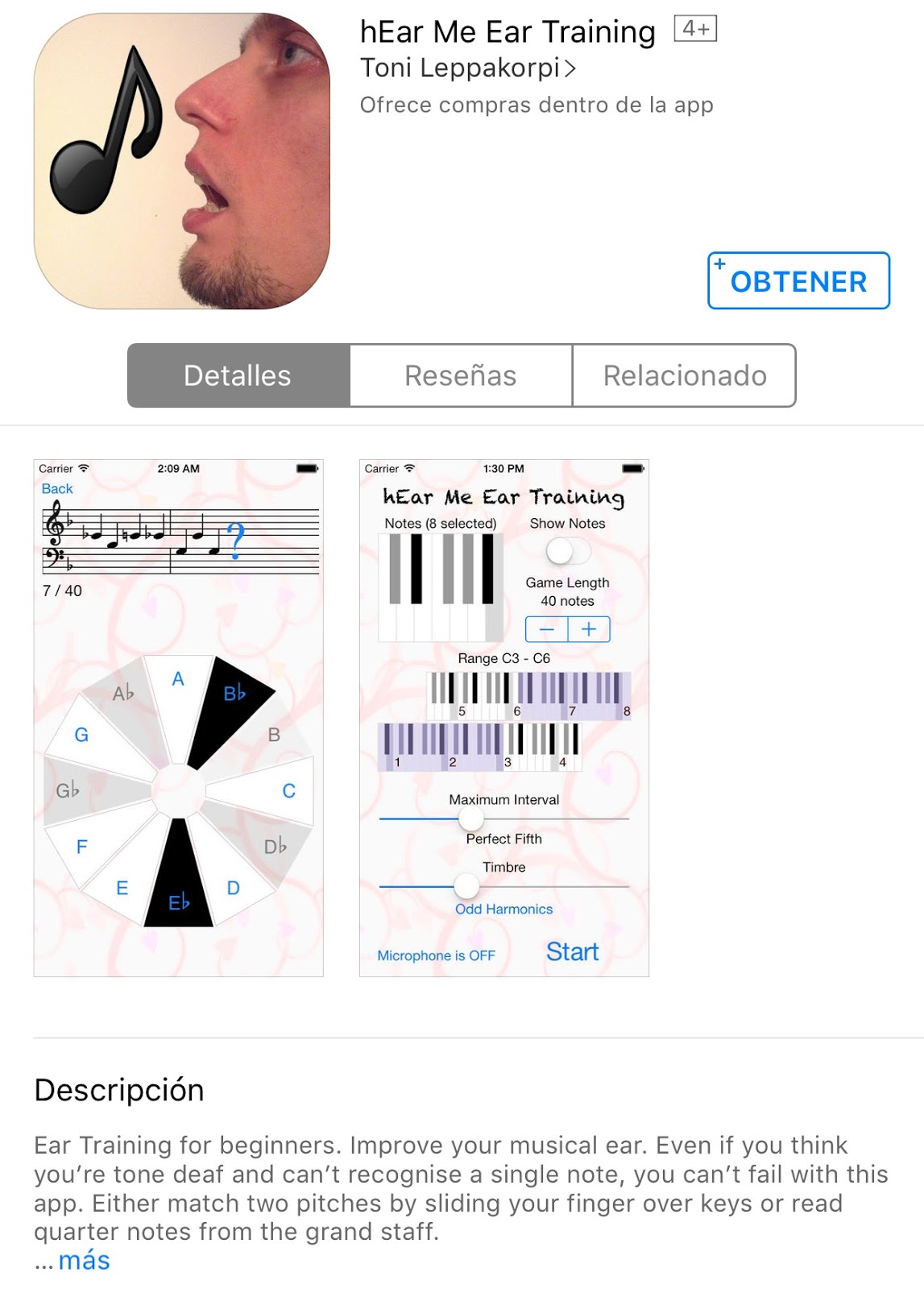Expand description with más link

click(84, 1260)
